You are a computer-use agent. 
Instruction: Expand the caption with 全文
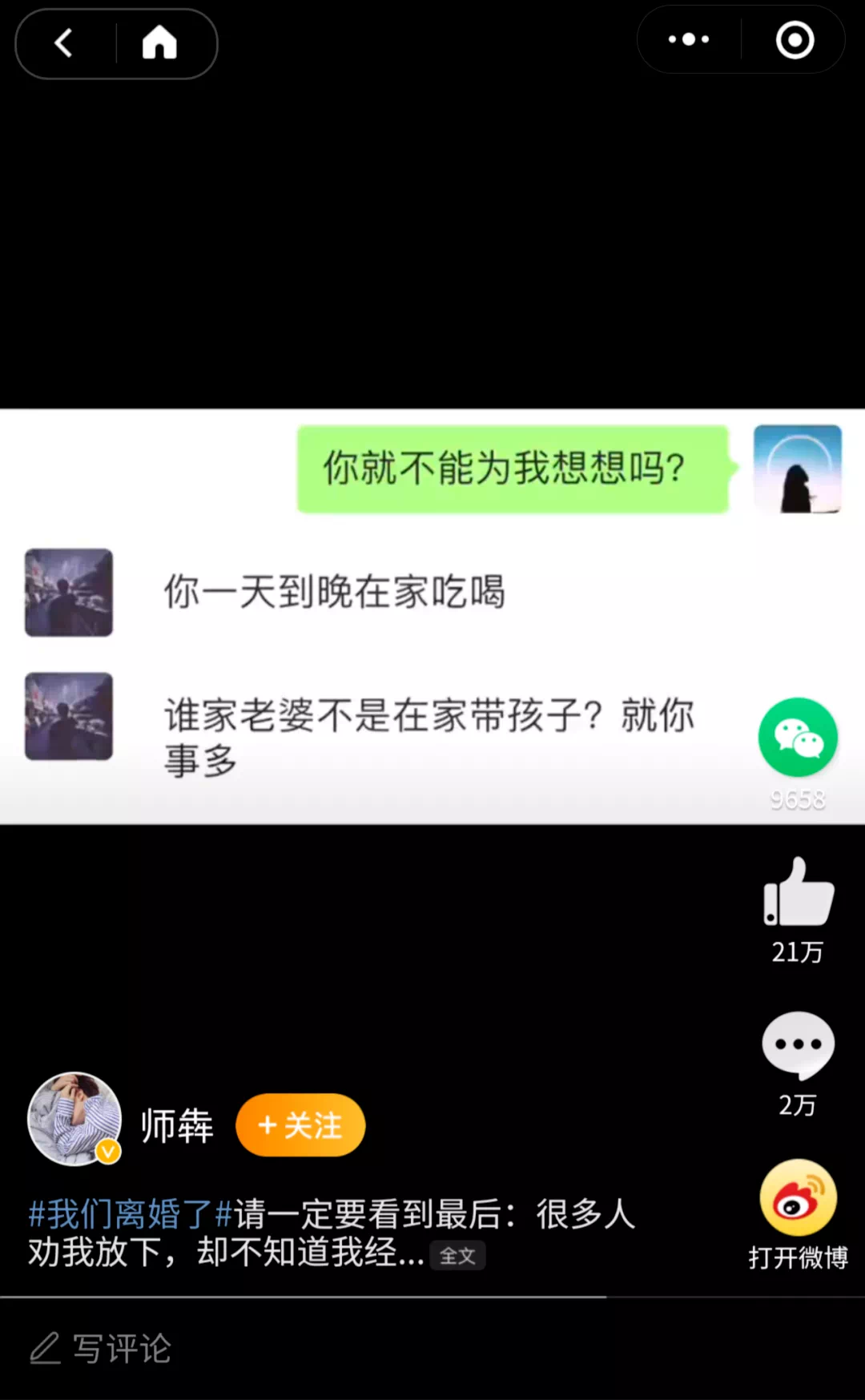pyautogui.click(x=457, y=1256)
